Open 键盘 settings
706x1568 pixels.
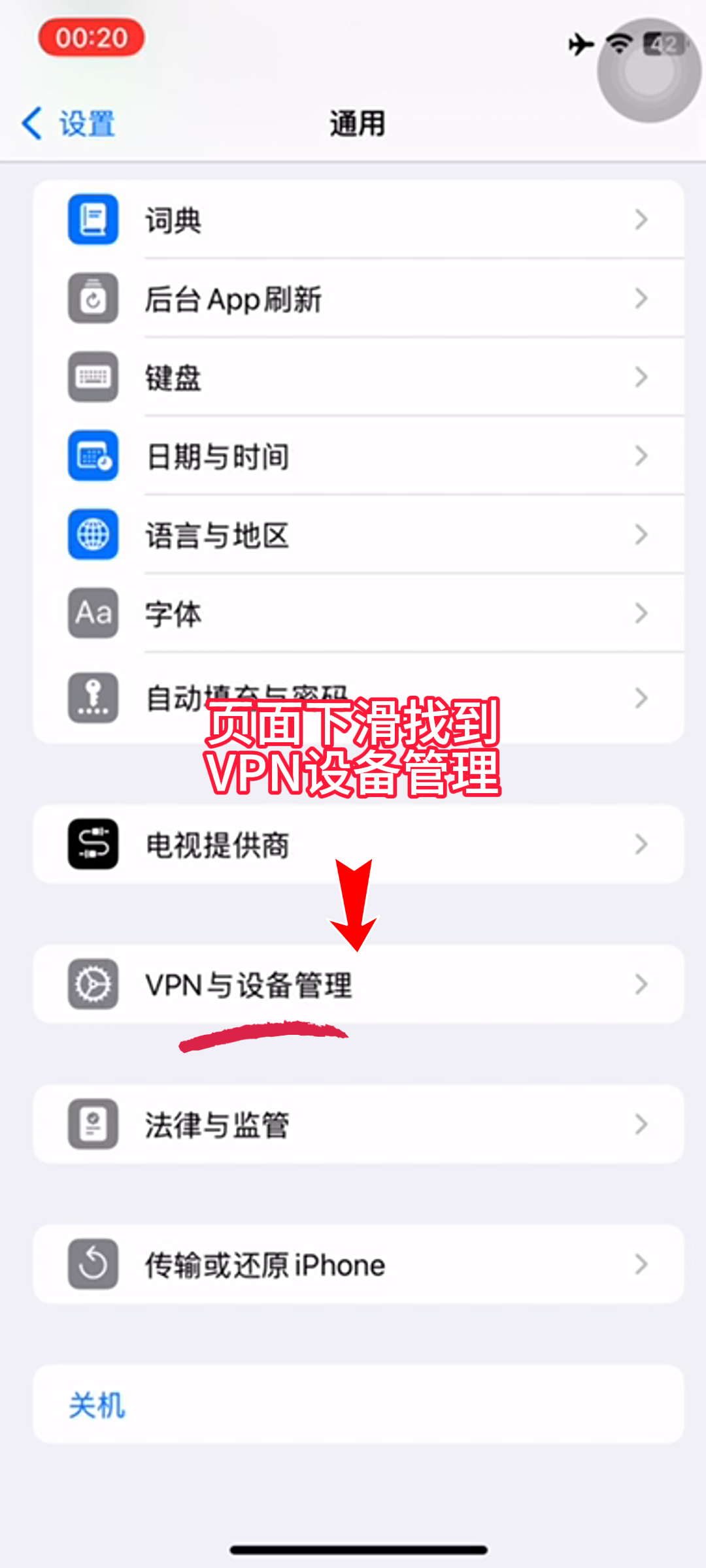358,378
